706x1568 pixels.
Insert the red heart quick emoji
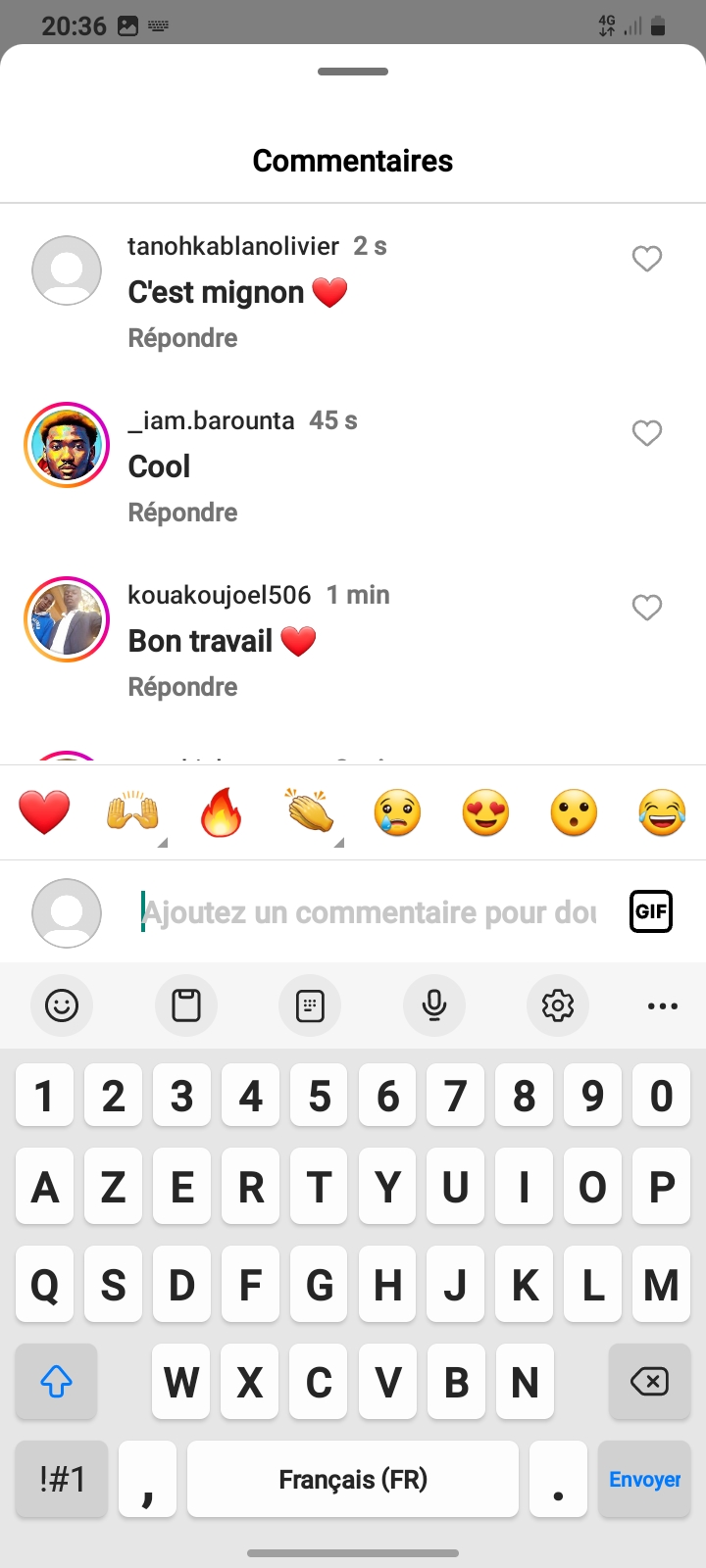tap(44, 812)
